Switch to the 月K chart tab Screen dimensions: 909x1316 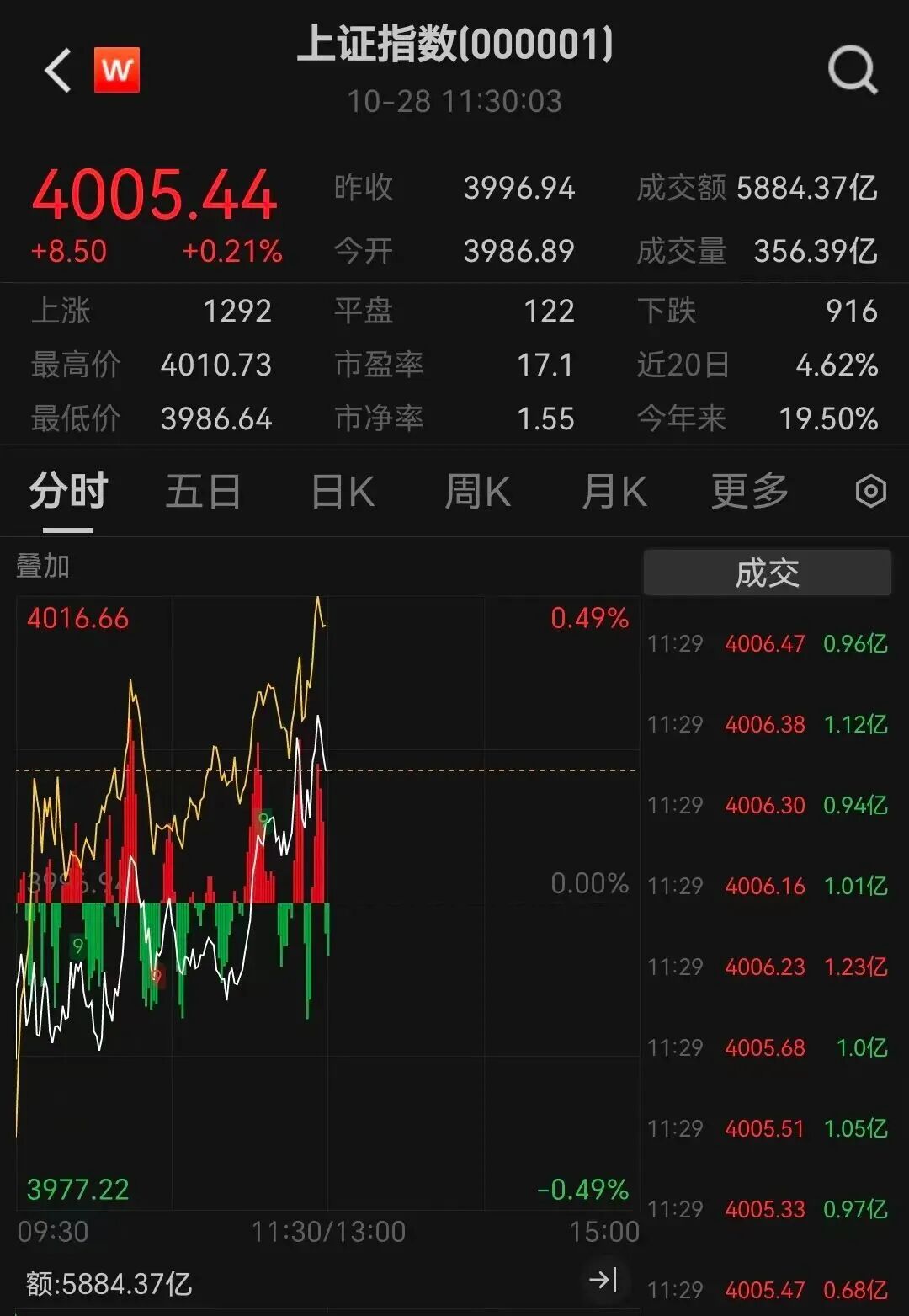point(614,491)
